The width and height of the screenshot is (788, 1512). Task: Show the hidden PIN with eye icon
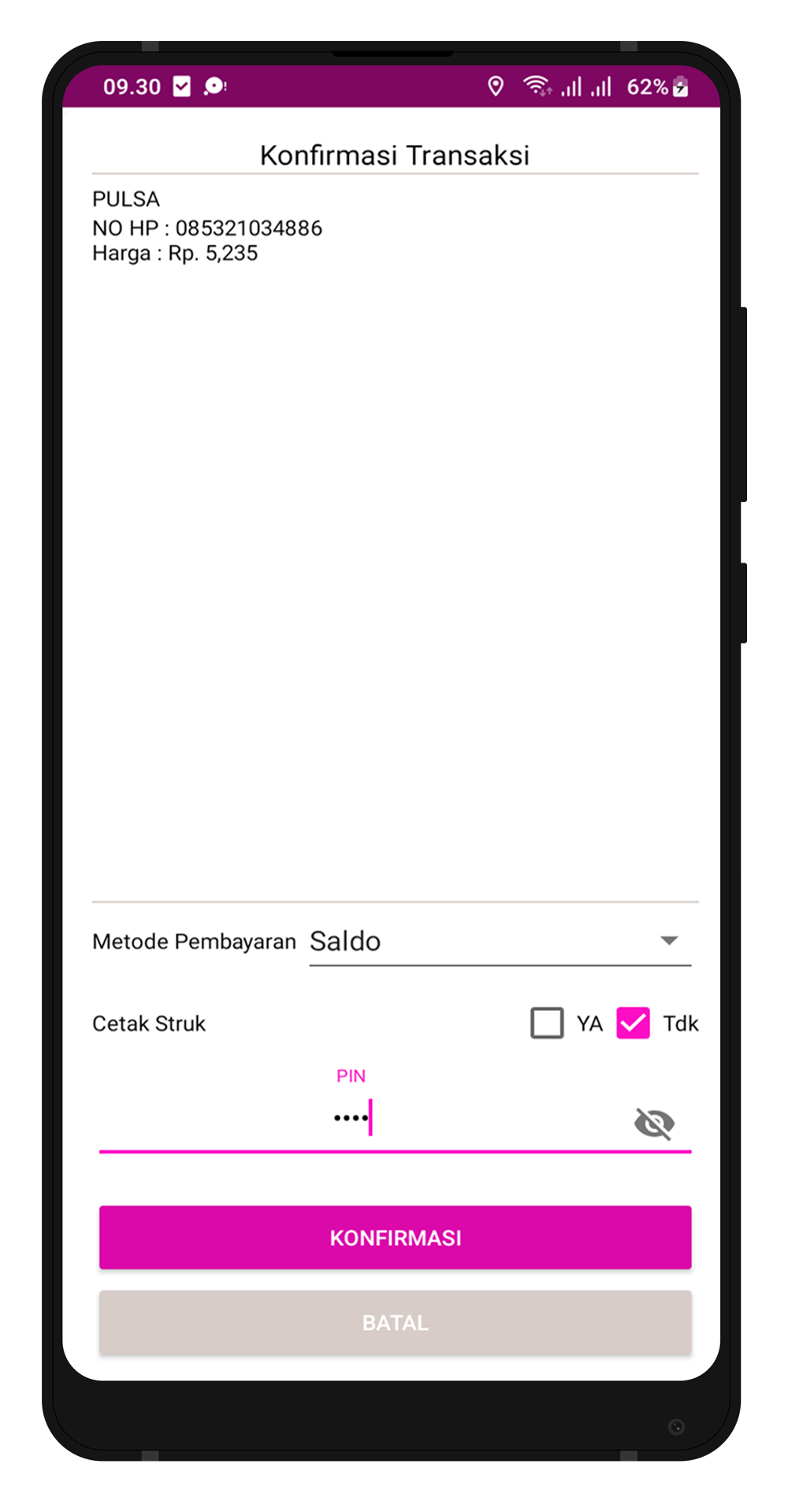point(654,1123)
